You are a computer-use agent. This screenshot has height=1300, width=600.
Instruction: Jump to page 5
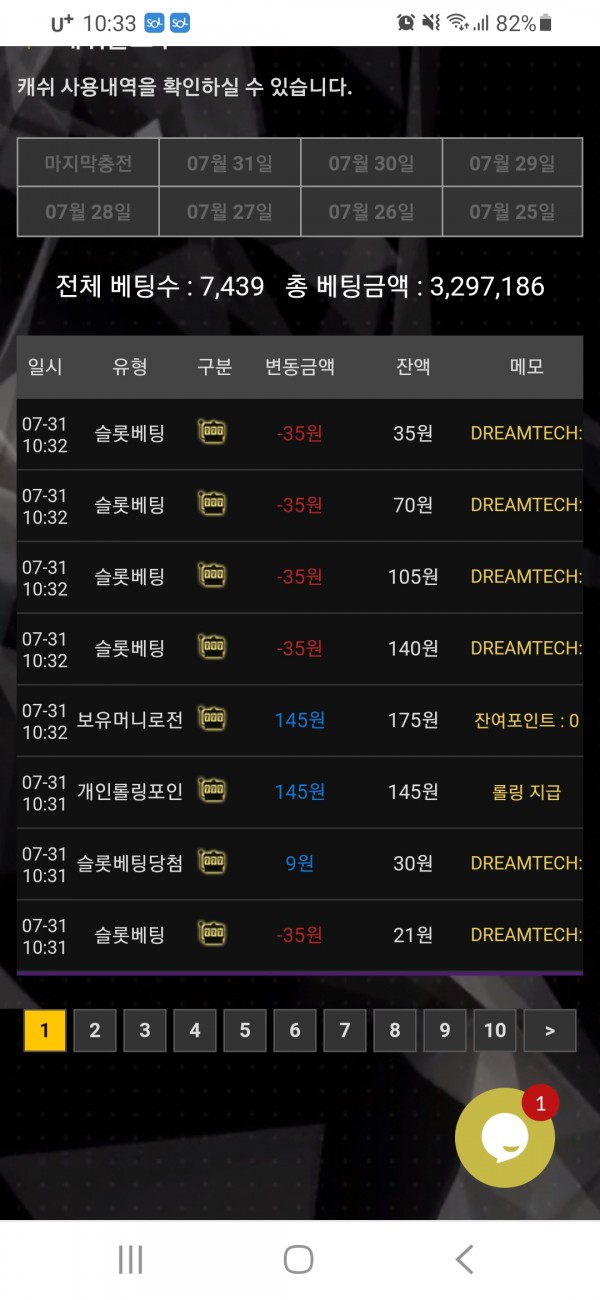click(x=245, y=1030)
